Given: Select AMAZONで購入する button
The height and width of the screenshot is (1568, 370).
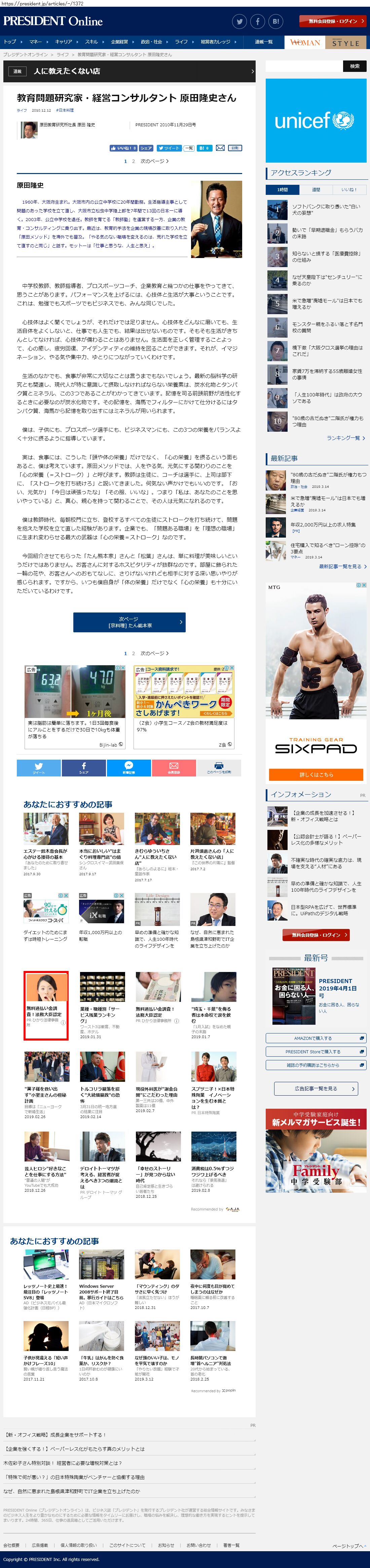Looking at the screenshot, I should pyautogui.click(x=316, y=1039).
